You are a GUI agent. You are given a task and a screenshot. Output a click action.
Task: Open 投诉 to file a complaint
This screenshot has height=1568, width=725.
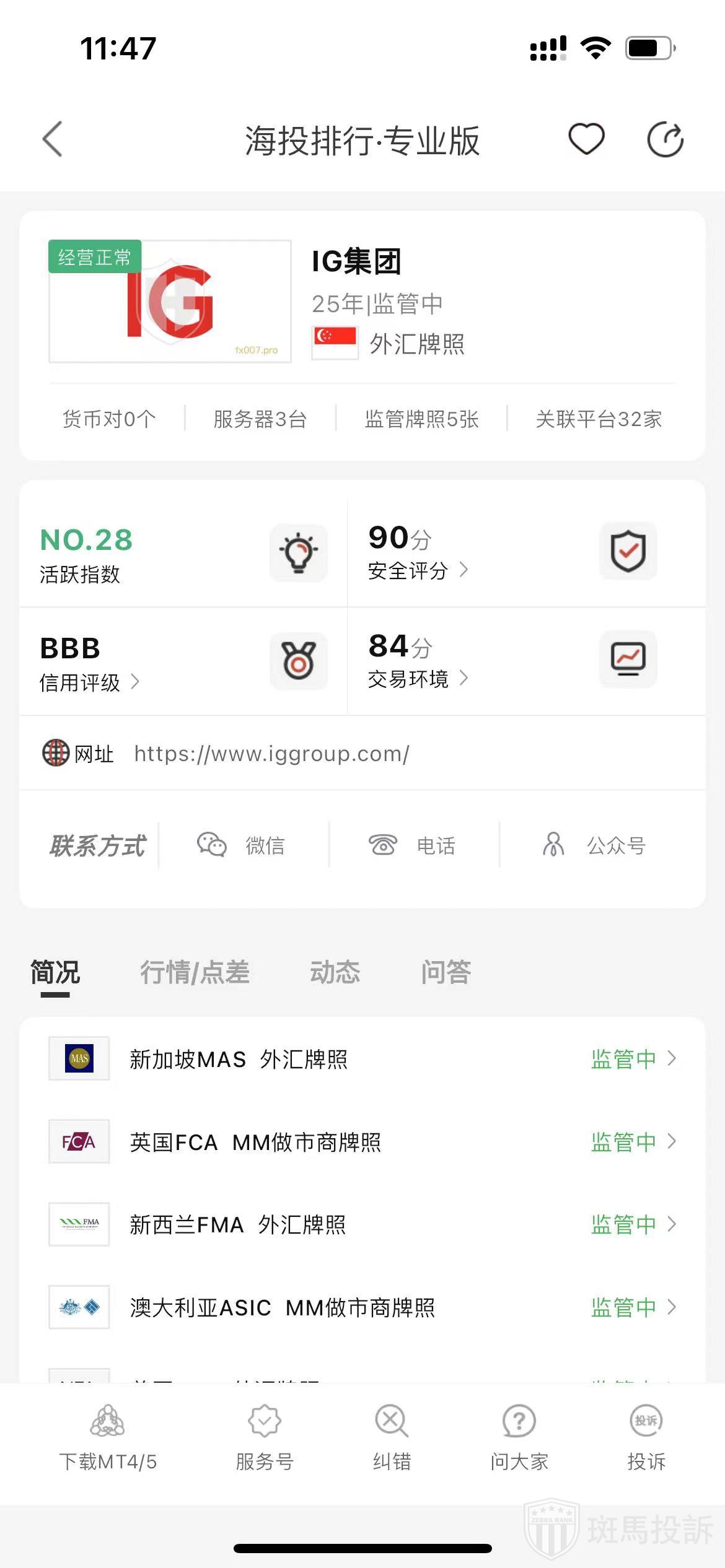pyautogui.click(x=646, y=1438)
